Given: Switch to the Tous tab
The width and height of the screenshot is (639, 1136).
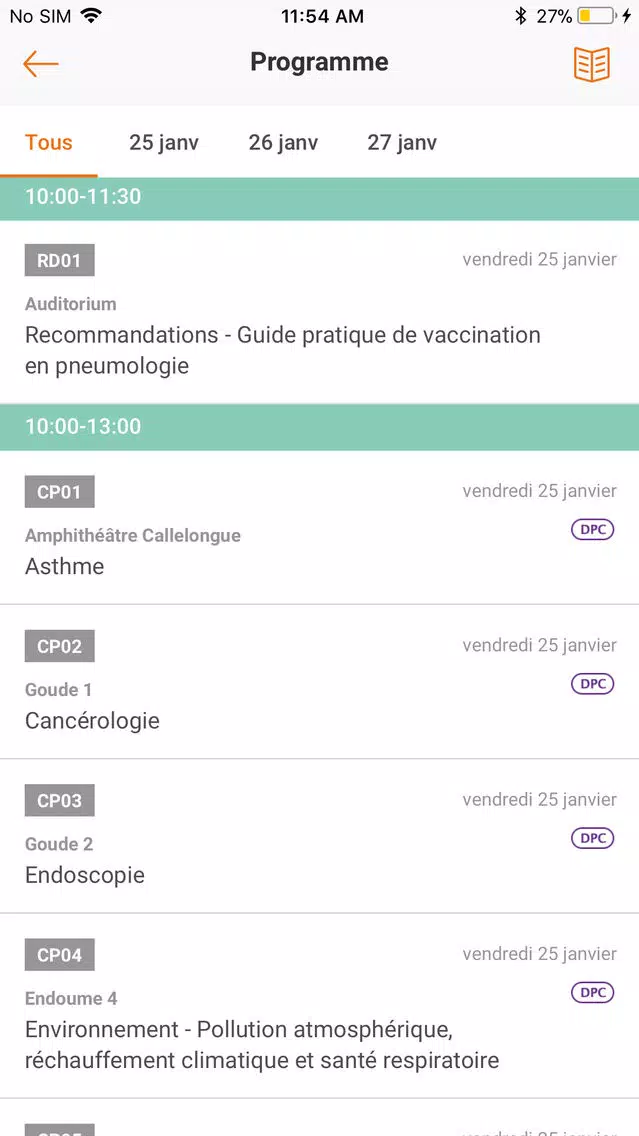Looking at the screenshot, I should coord(49,143).
